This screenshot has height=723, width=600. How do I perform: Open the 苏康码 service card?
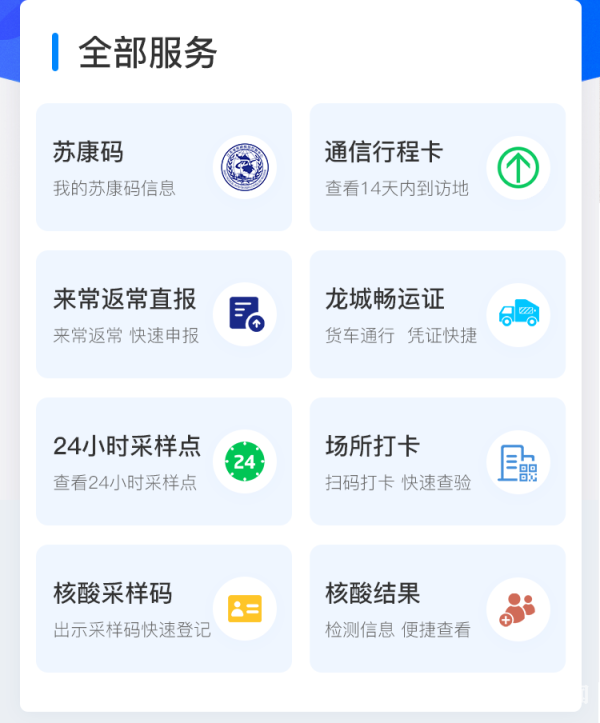point(164,167)
